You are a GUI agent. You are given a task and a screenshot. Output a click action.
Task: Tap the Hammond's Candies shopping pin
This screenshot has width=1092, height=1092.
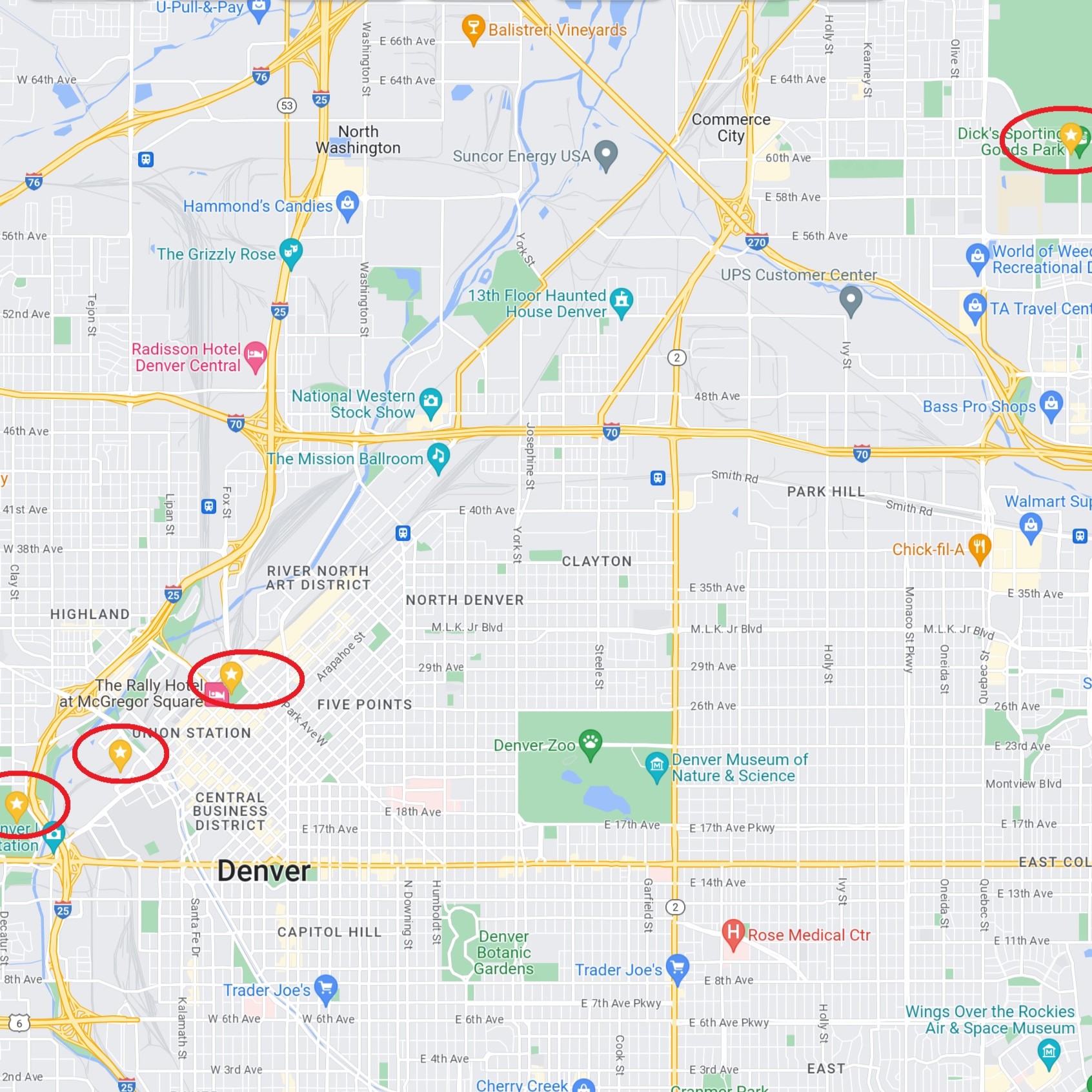tap(347, 204)
